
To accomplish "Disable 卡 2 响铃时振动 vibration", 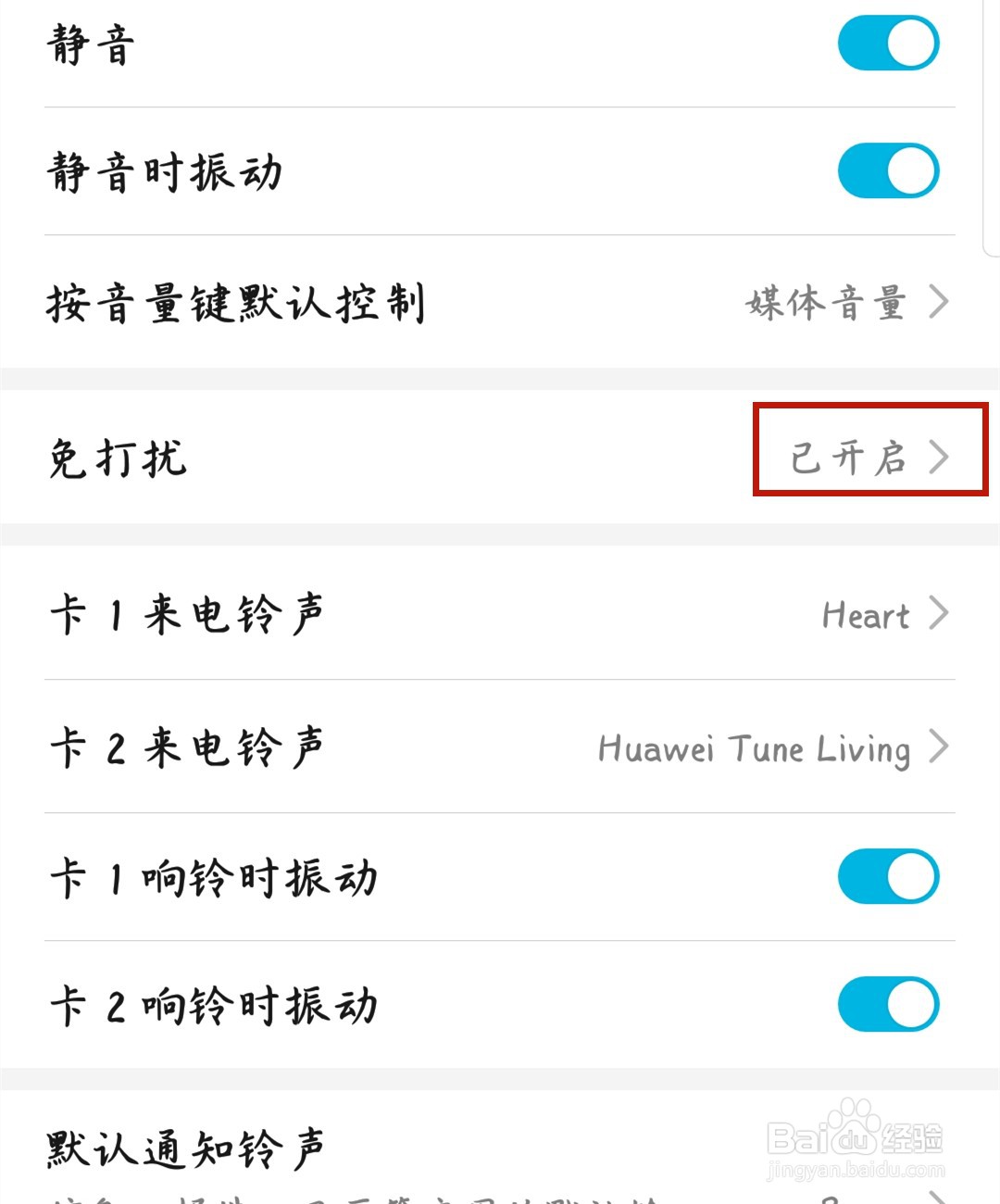I will (887, 1004).
